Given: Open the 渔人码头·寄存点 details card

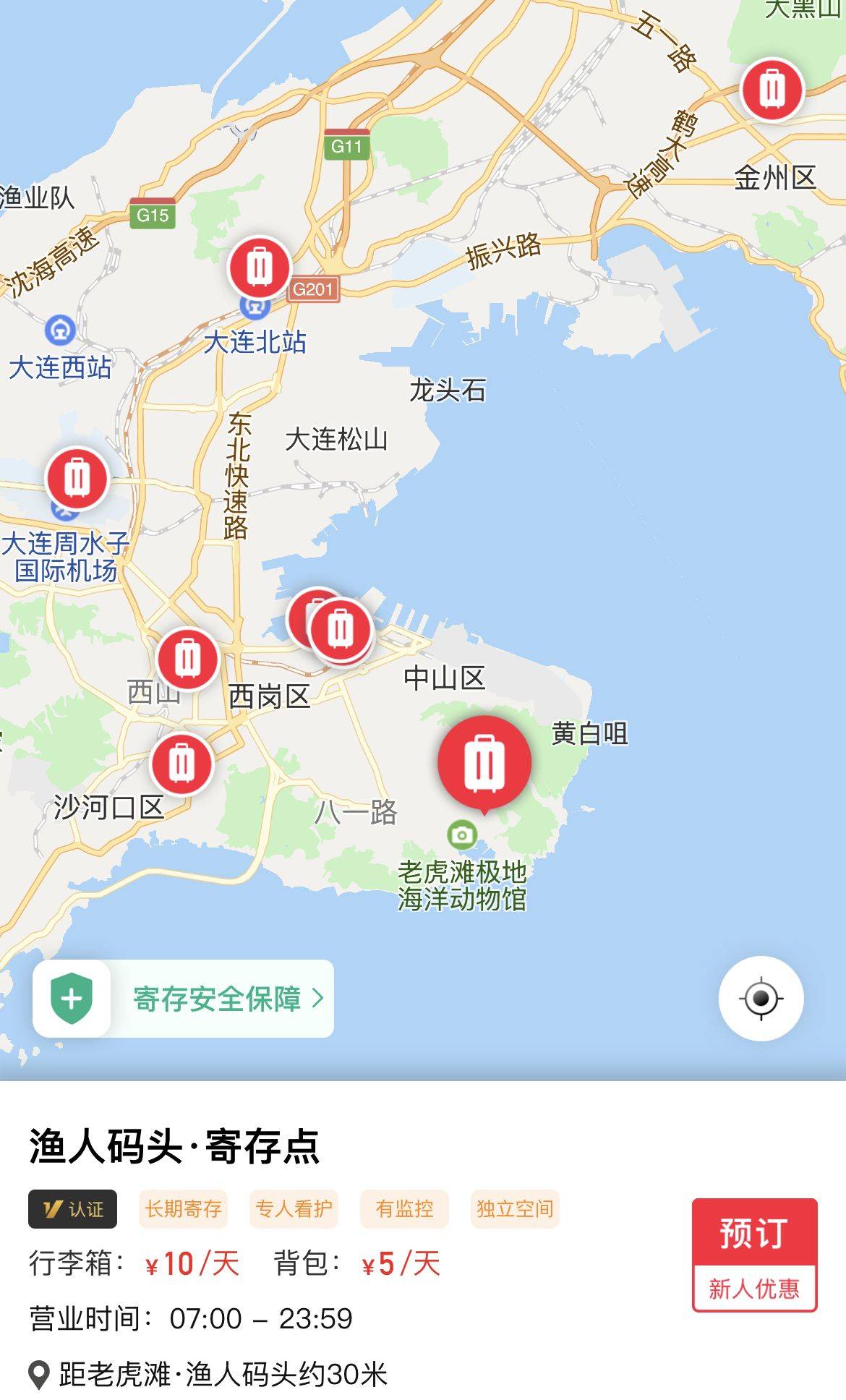Looking at the screenshot, I should pyautogui.click(x=174, y=1146).
